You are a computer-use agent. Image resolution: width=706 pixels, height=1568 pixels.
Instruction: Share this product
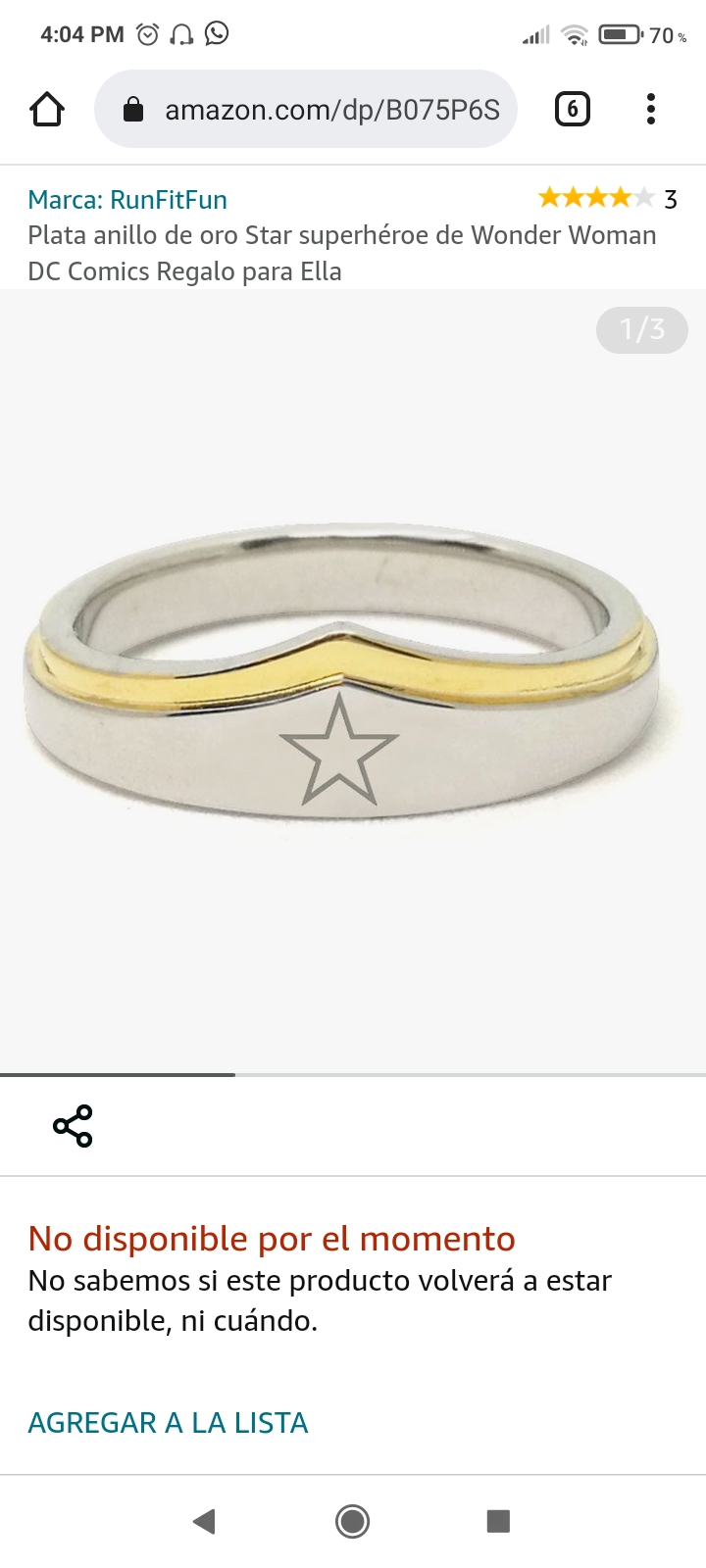pyautogui.click(x=73, y=1126)
